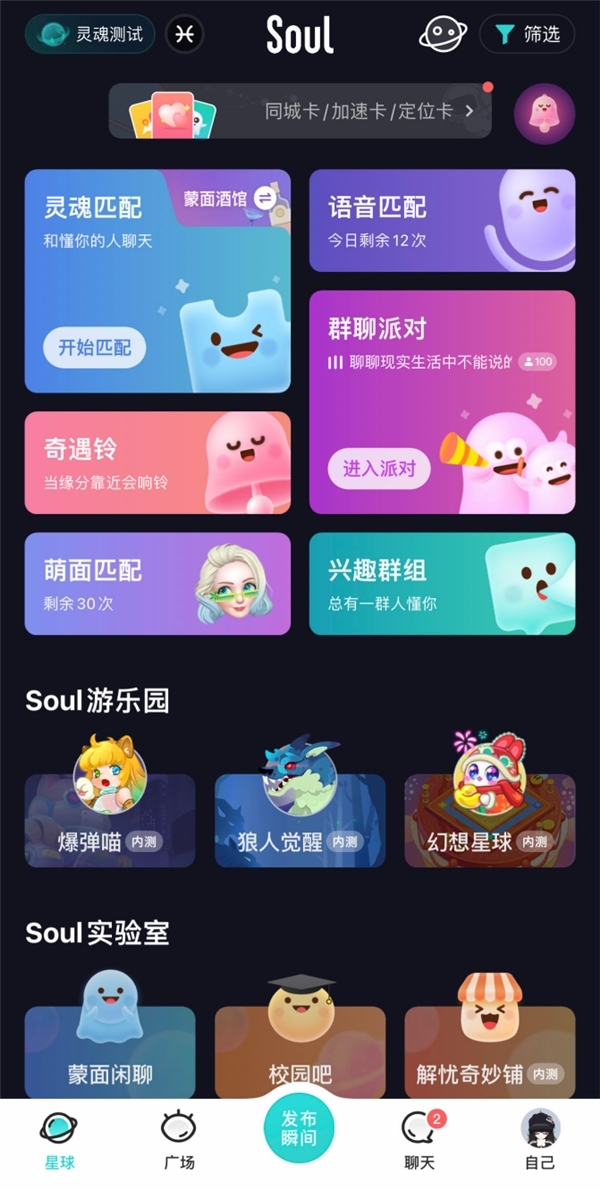Switch to the 聊天 tab
The image size is (600, 1190).
[x=419, y=1138]
